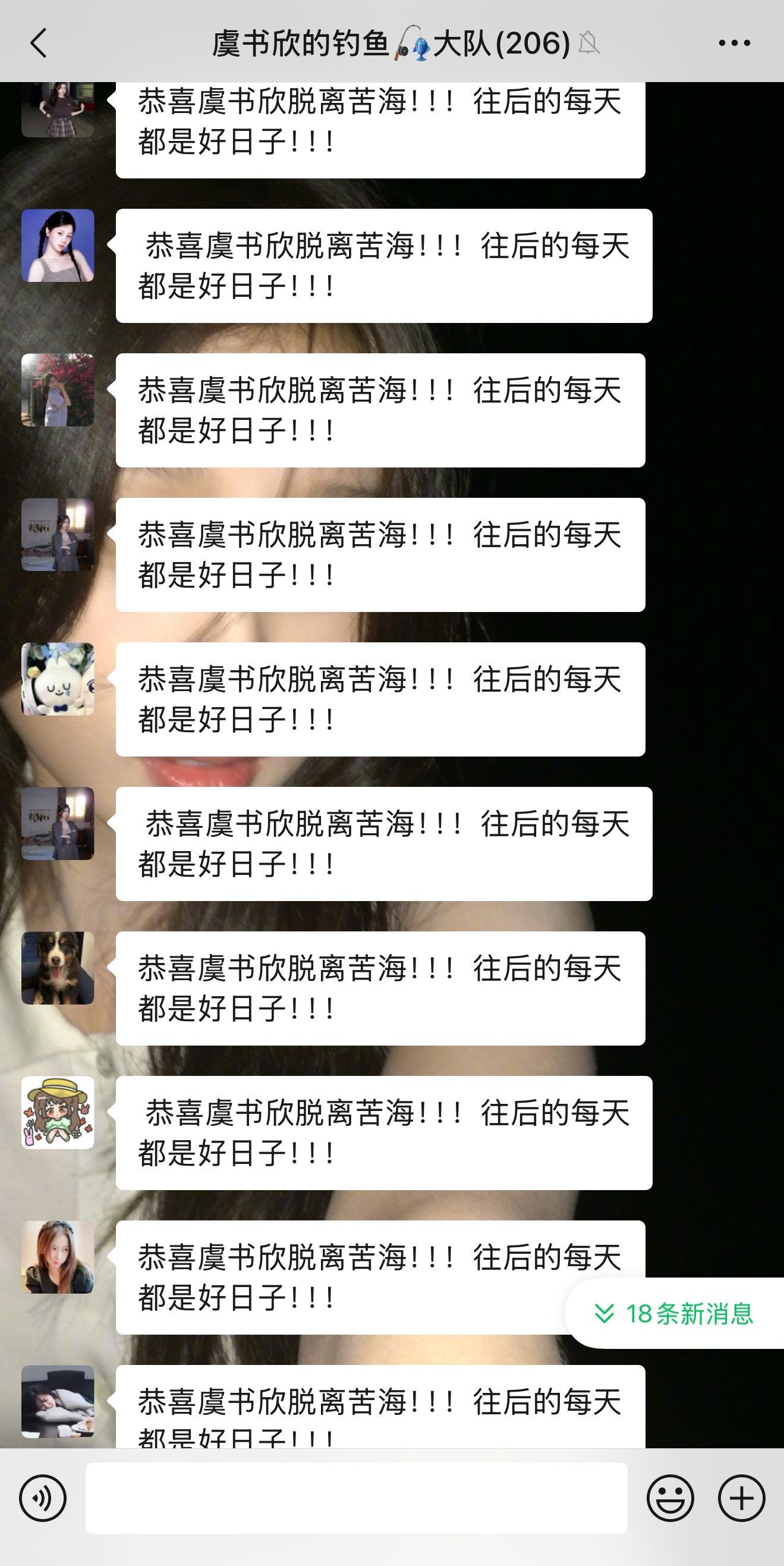The height and width of the screenshot is (1566, 784).
Task: Open the emoji sticker panel
Action: [x=670, y=1499]
